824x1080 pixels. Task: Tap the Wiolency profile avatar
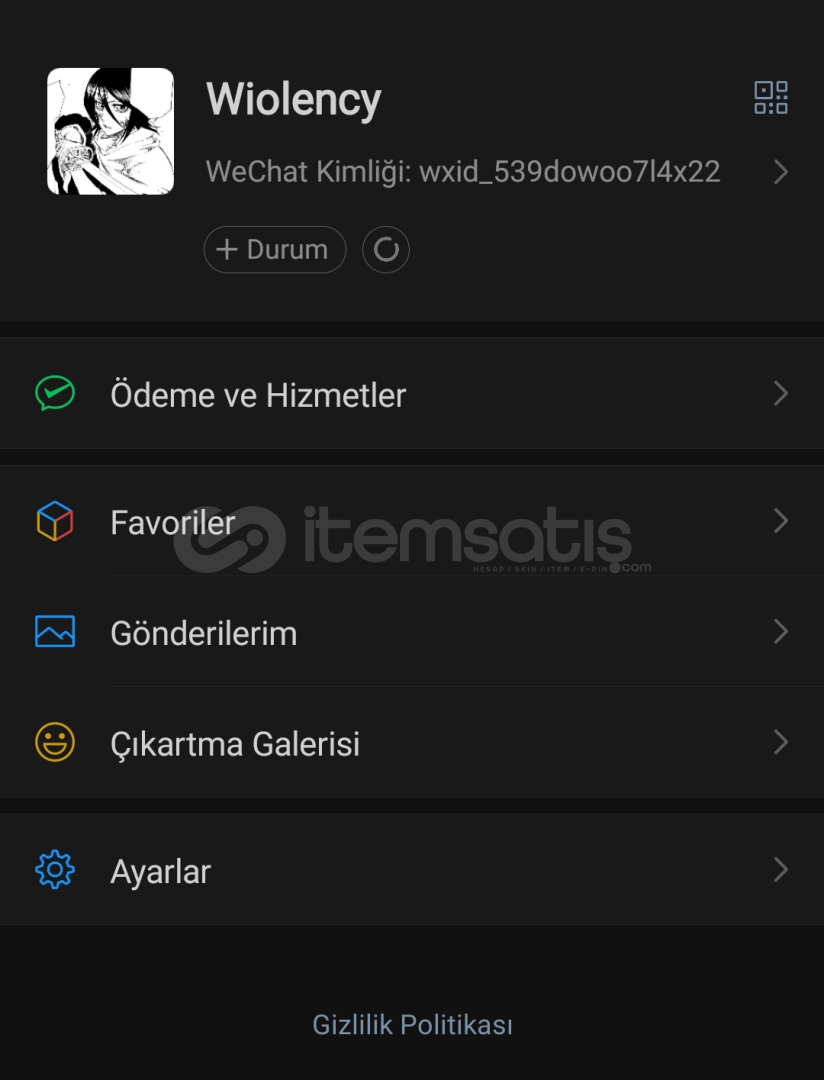point(110,131)
